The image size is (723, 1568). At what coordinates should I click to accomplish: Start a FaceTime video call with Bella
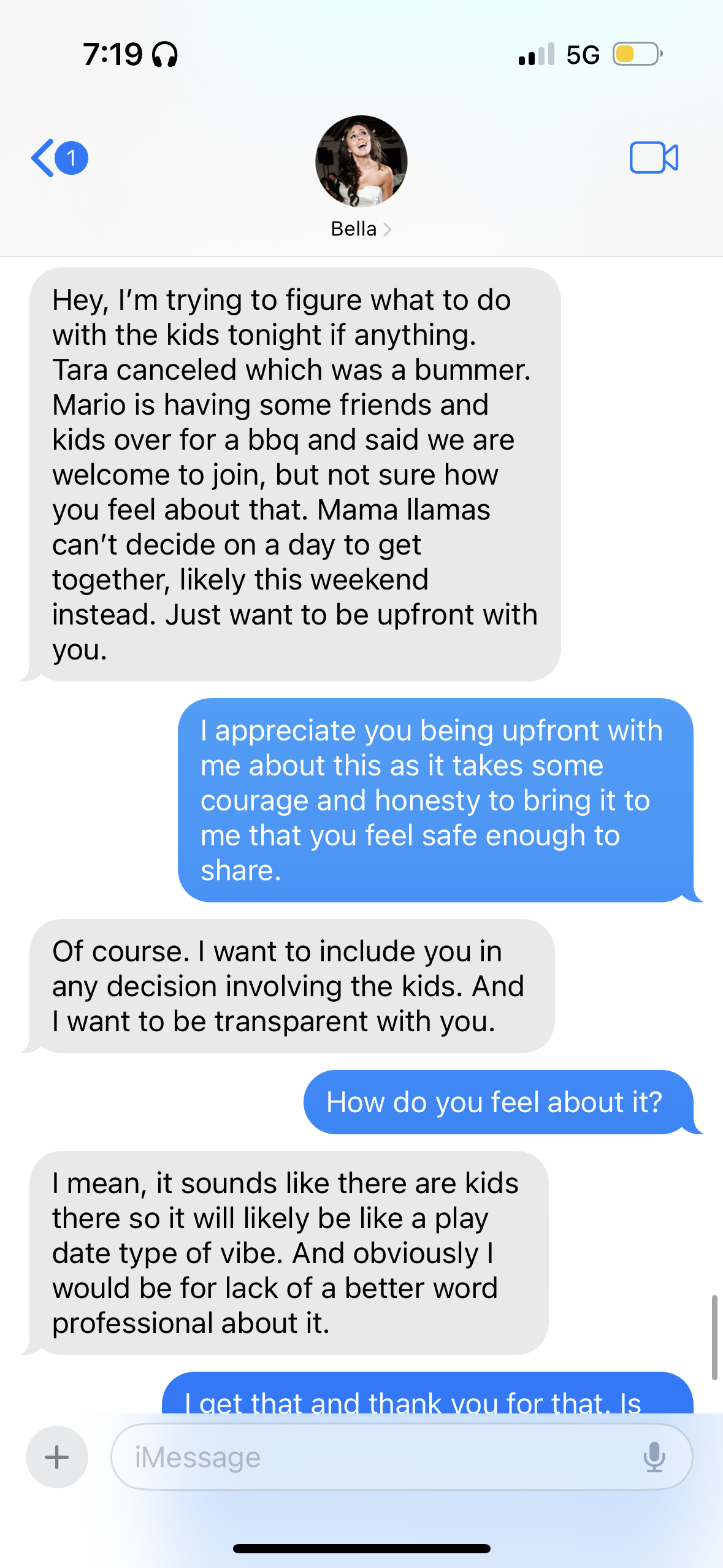coord(654,158)
